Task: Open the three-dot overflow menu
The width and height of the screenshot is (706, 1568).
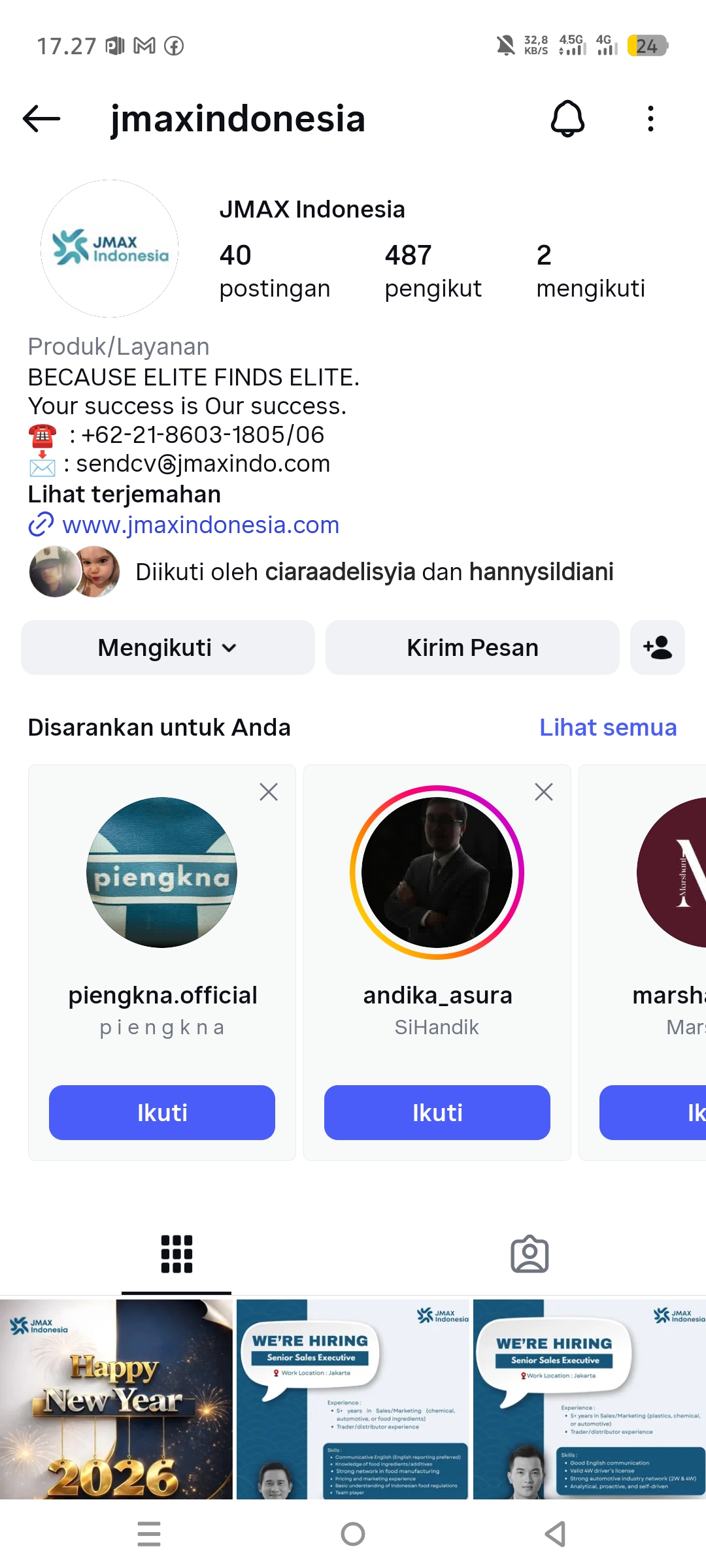Action: 650,119
